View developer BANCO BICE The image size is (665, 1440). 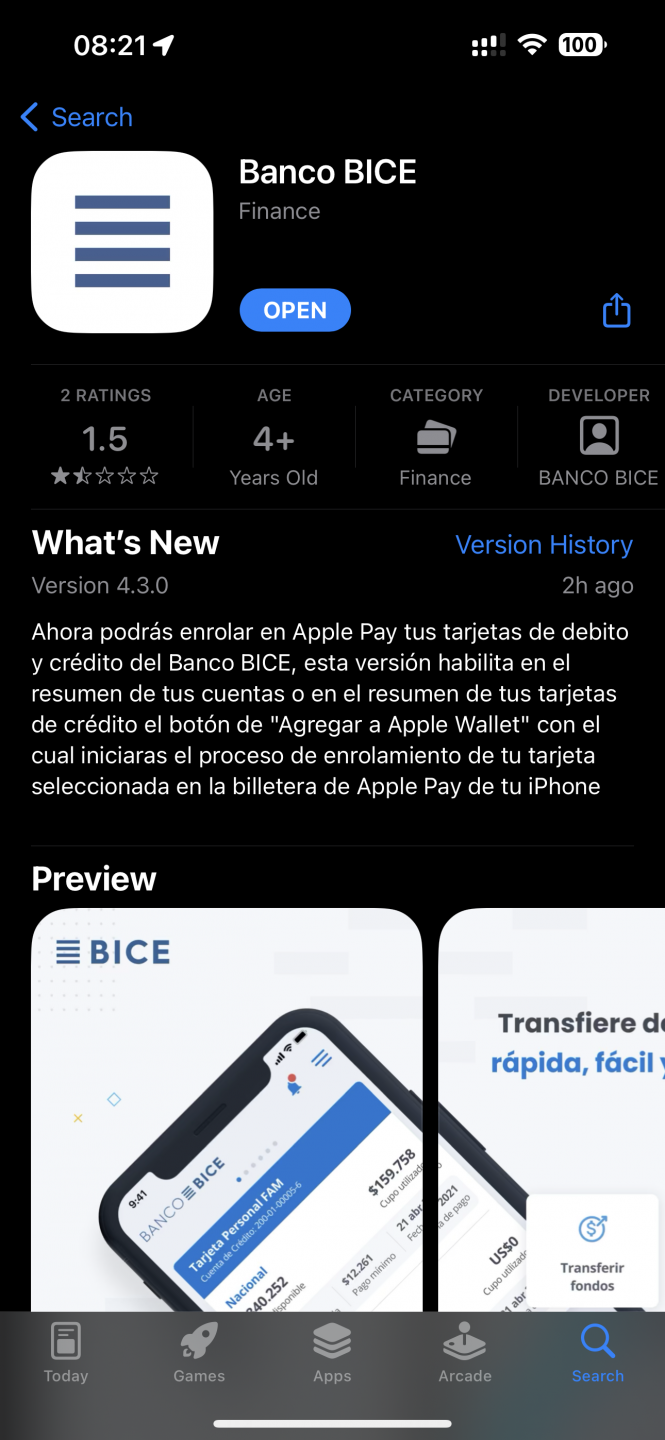coord(598,439)
